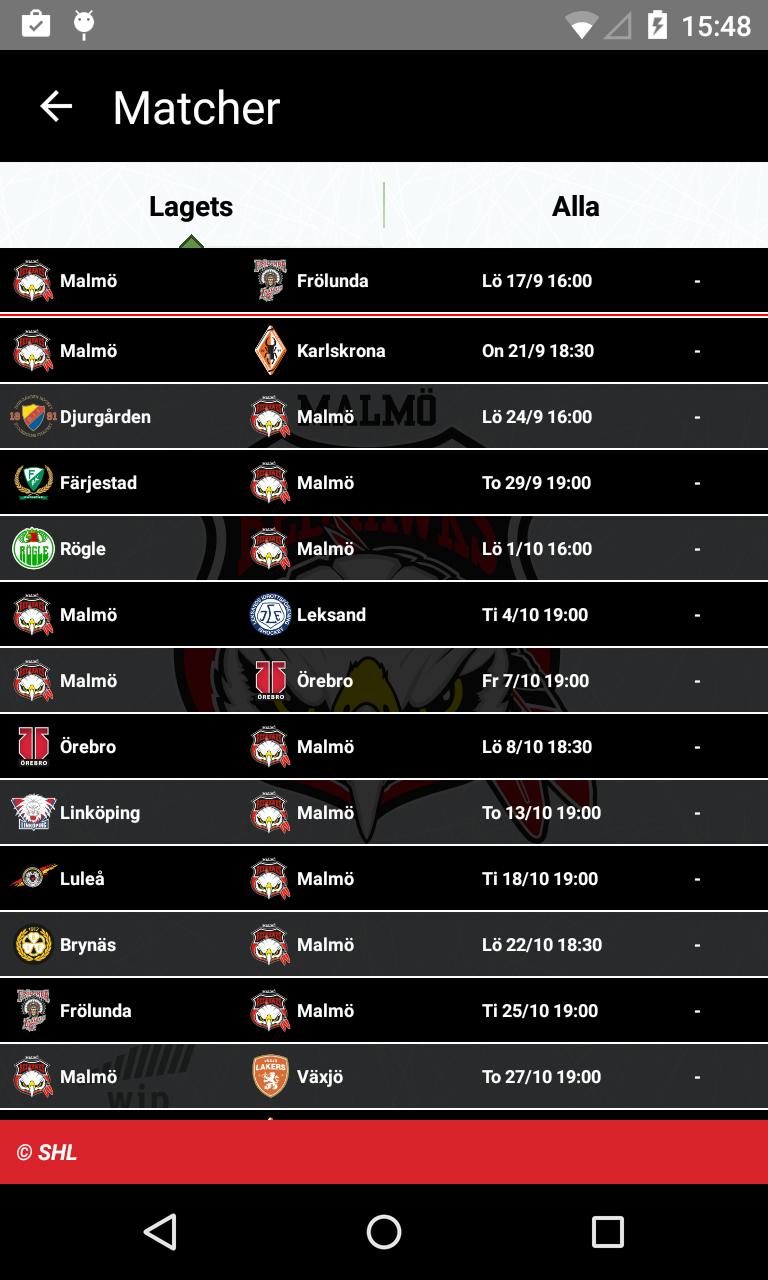
Task: Open the Malmö vs Frölunda match
Action: click(384, 281)
